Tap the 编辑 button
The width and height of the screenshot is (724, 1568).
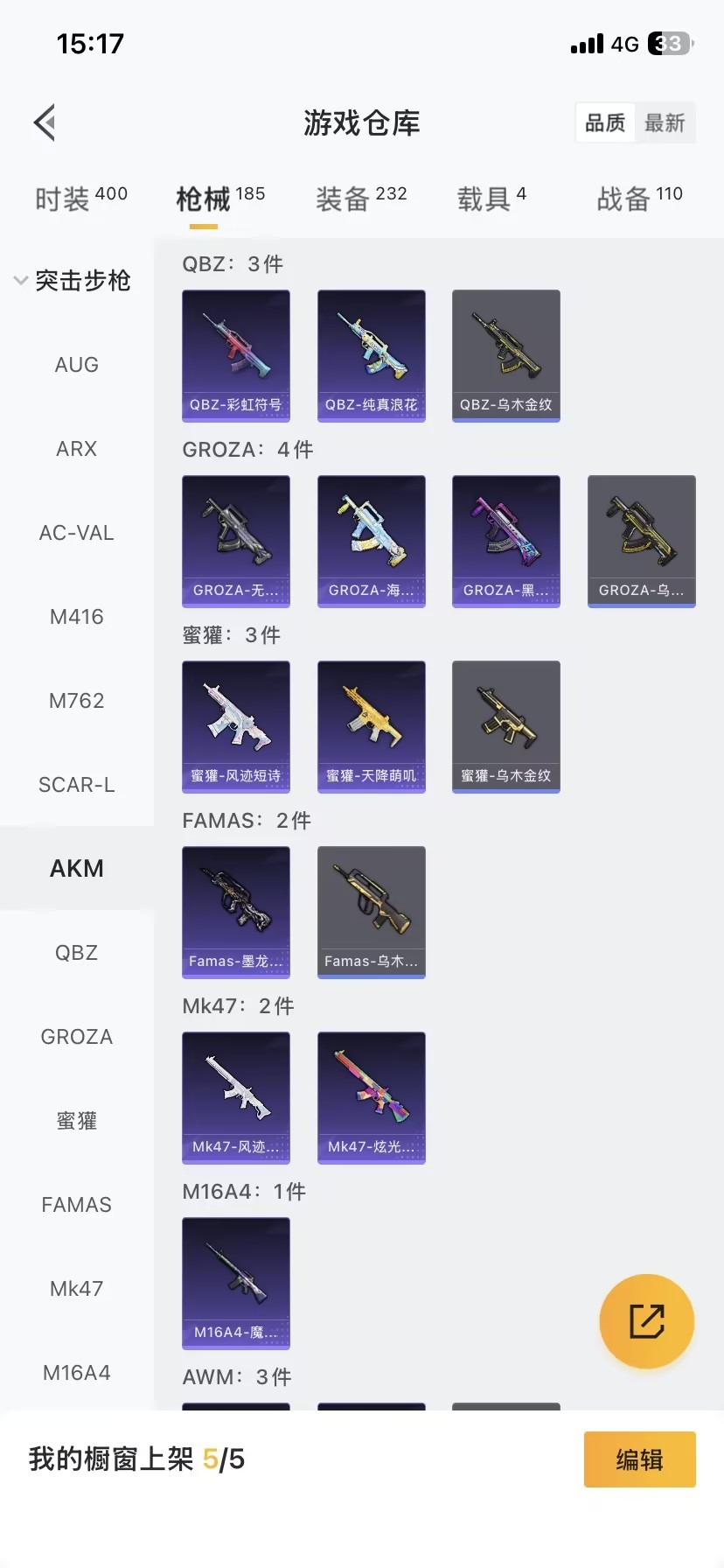click(x=639, y=1459)
